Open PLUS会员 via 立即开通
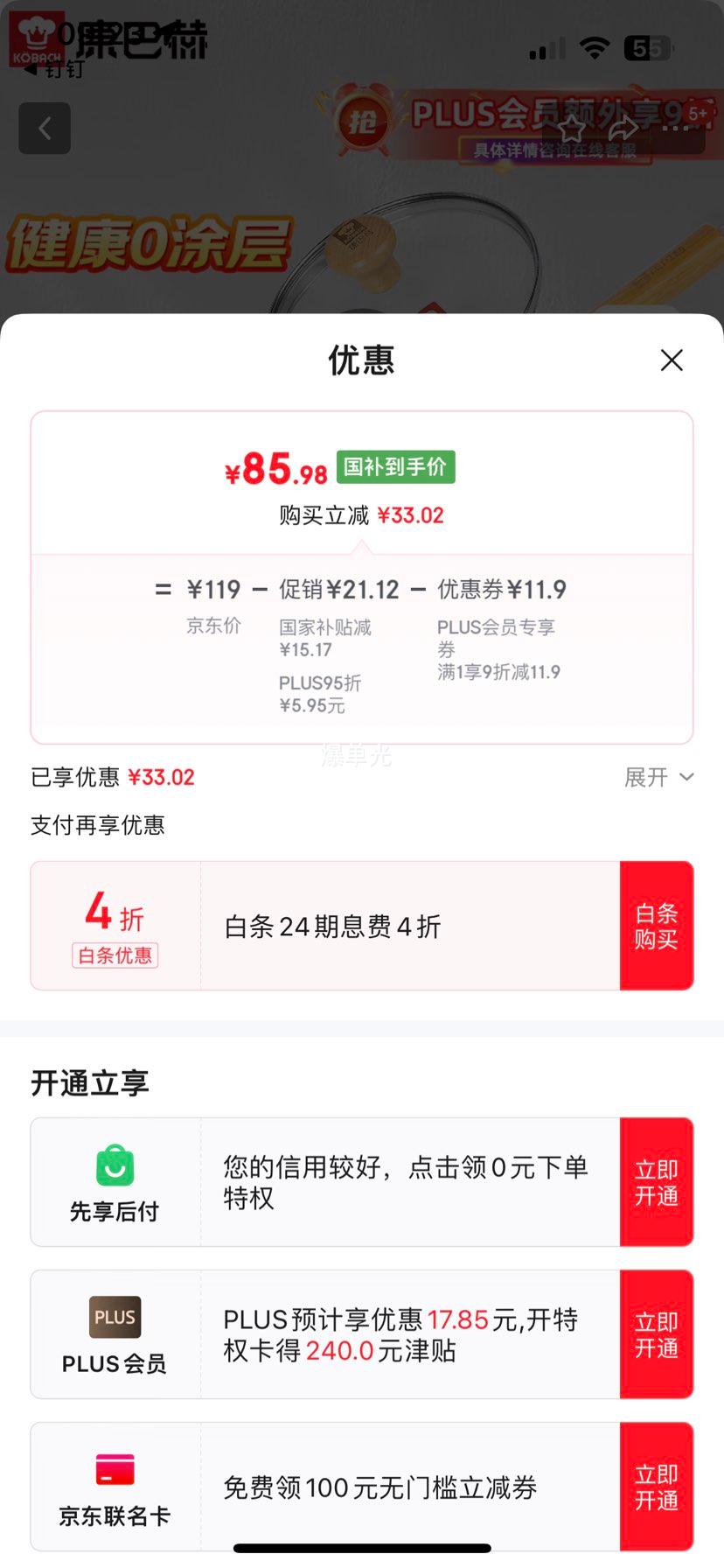Image resolution: width=724 pixels, height=1568 pixels. [x=657, y=1334]
